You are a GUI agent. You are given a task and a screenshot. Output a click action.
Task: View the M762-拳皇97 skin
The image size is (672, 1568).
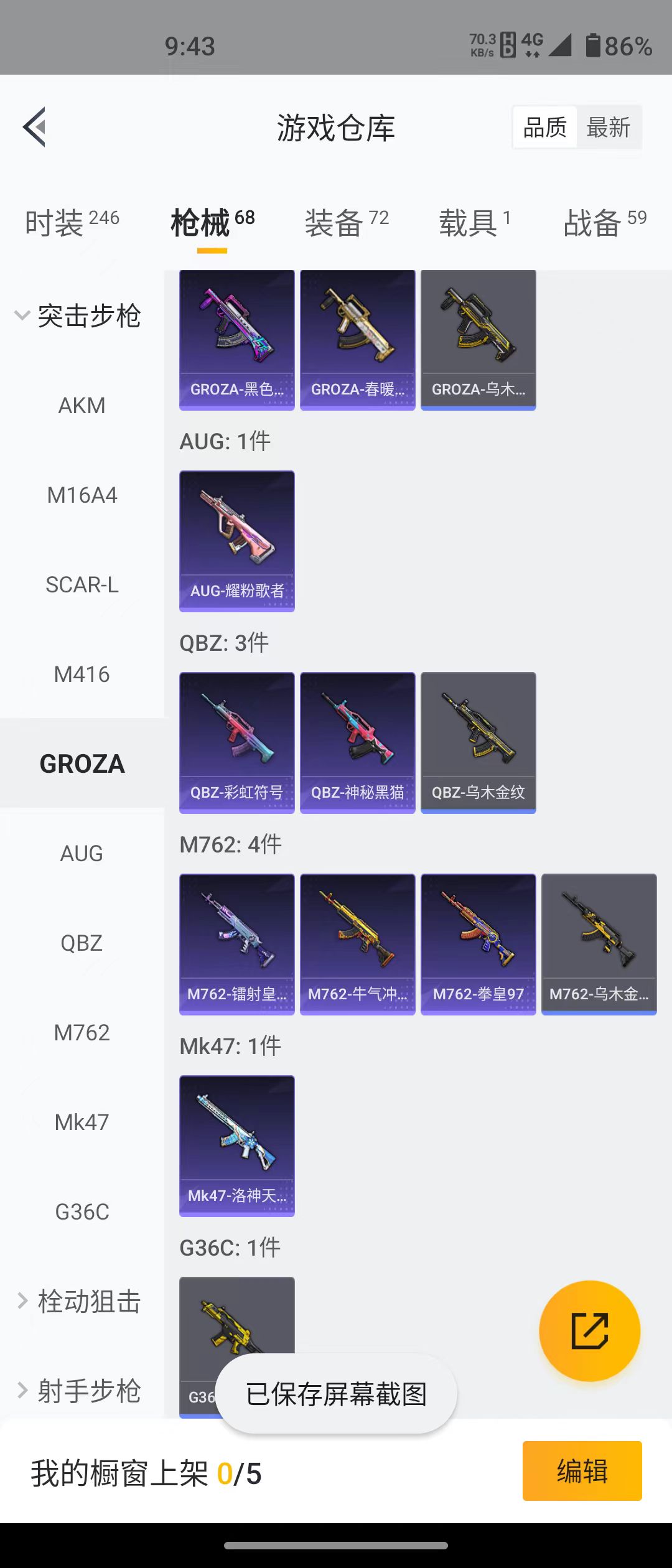(478, 944)
